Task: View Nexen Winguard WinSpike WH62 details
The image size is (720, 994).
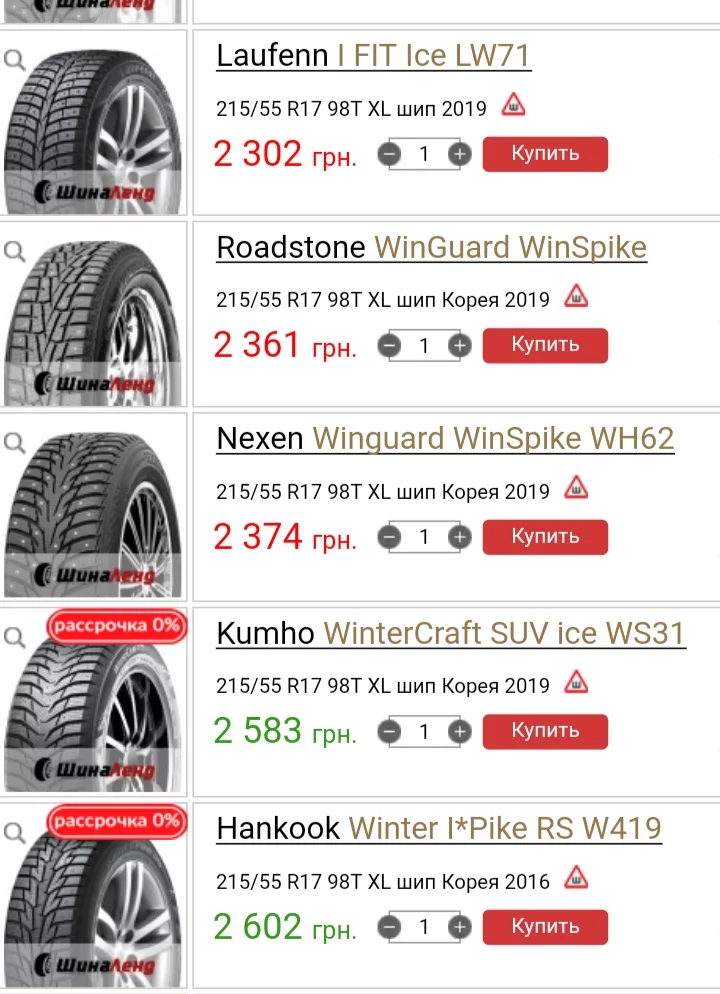Action: [445, 438]
